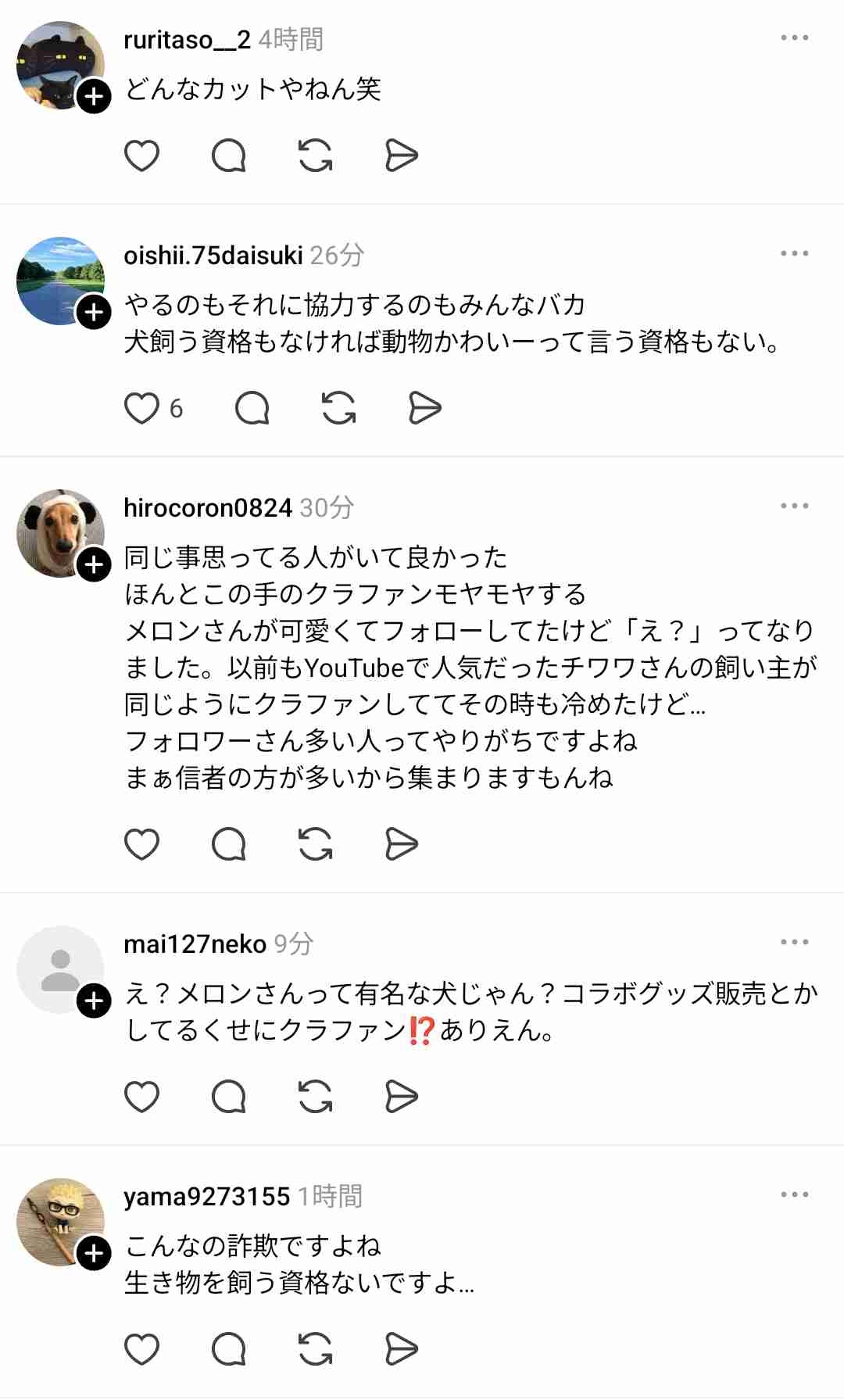844x1400 pixels.
Task: Open yama9273155's profile
Action: pyautogui.click(x=206, y=1196)
